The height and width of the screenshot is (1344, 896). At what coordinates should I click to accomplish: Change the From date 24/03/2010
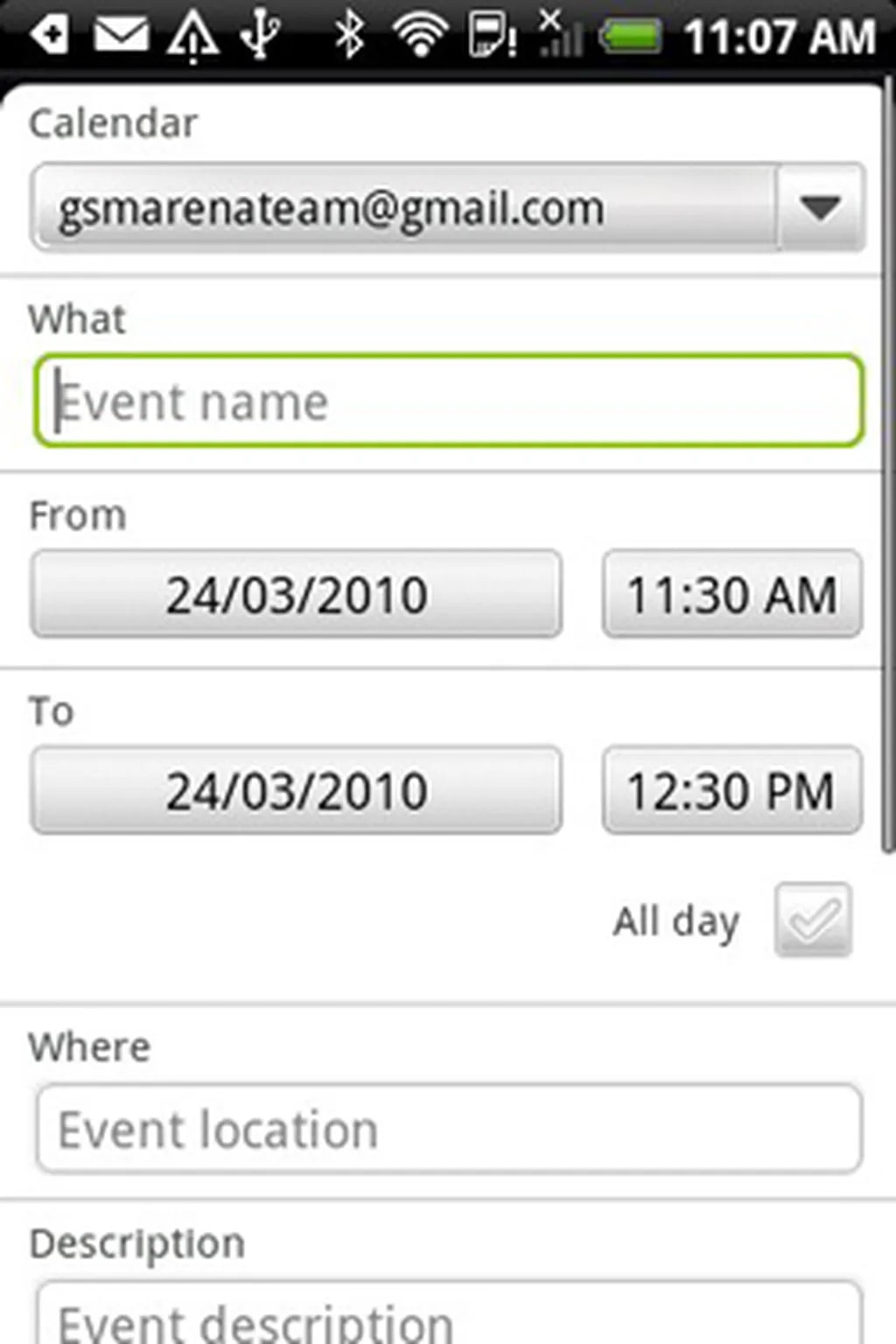(296, 594)
